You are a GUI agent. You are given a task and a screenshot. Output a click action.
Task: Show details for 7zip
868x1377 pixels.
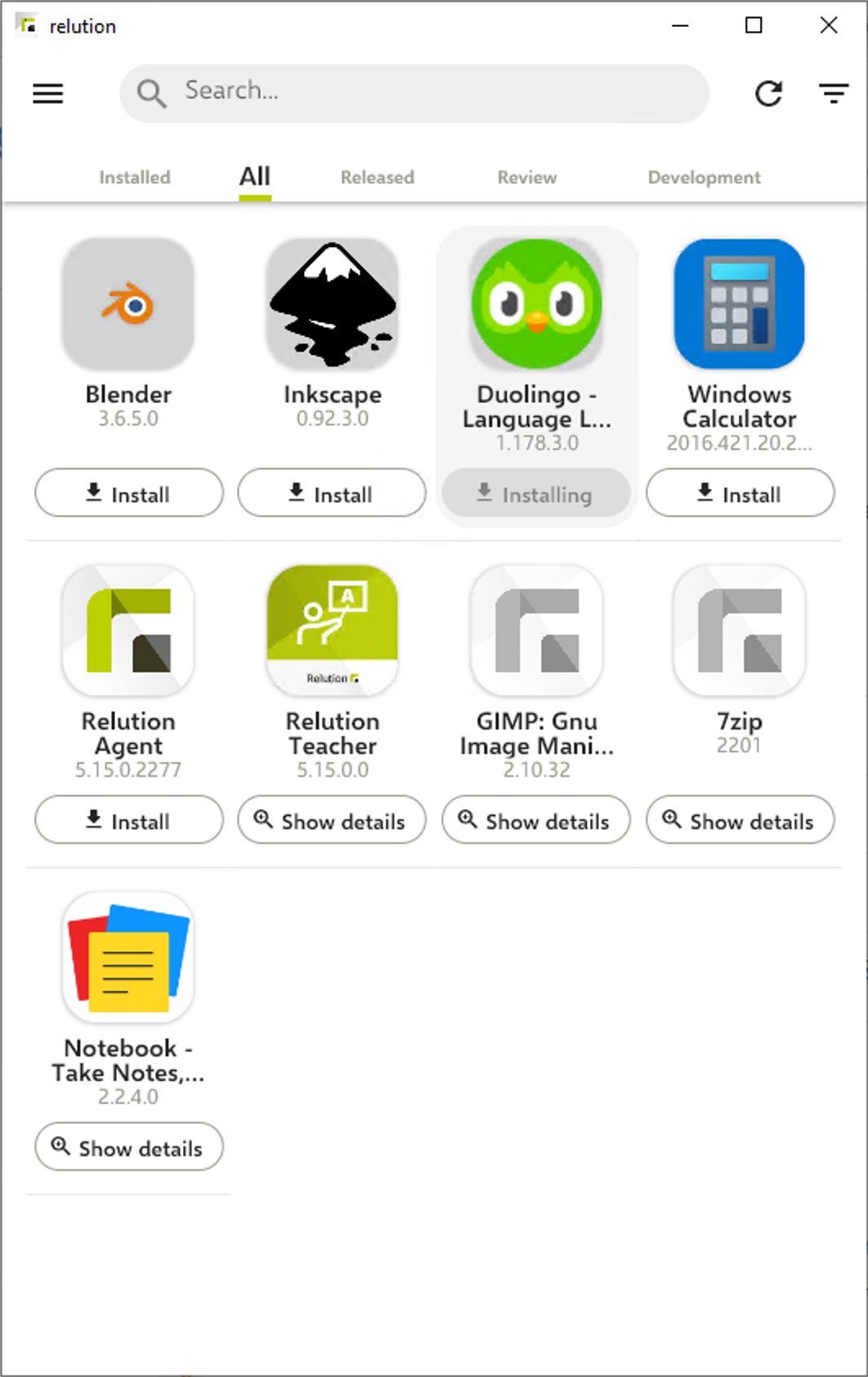tap(740, 819)
